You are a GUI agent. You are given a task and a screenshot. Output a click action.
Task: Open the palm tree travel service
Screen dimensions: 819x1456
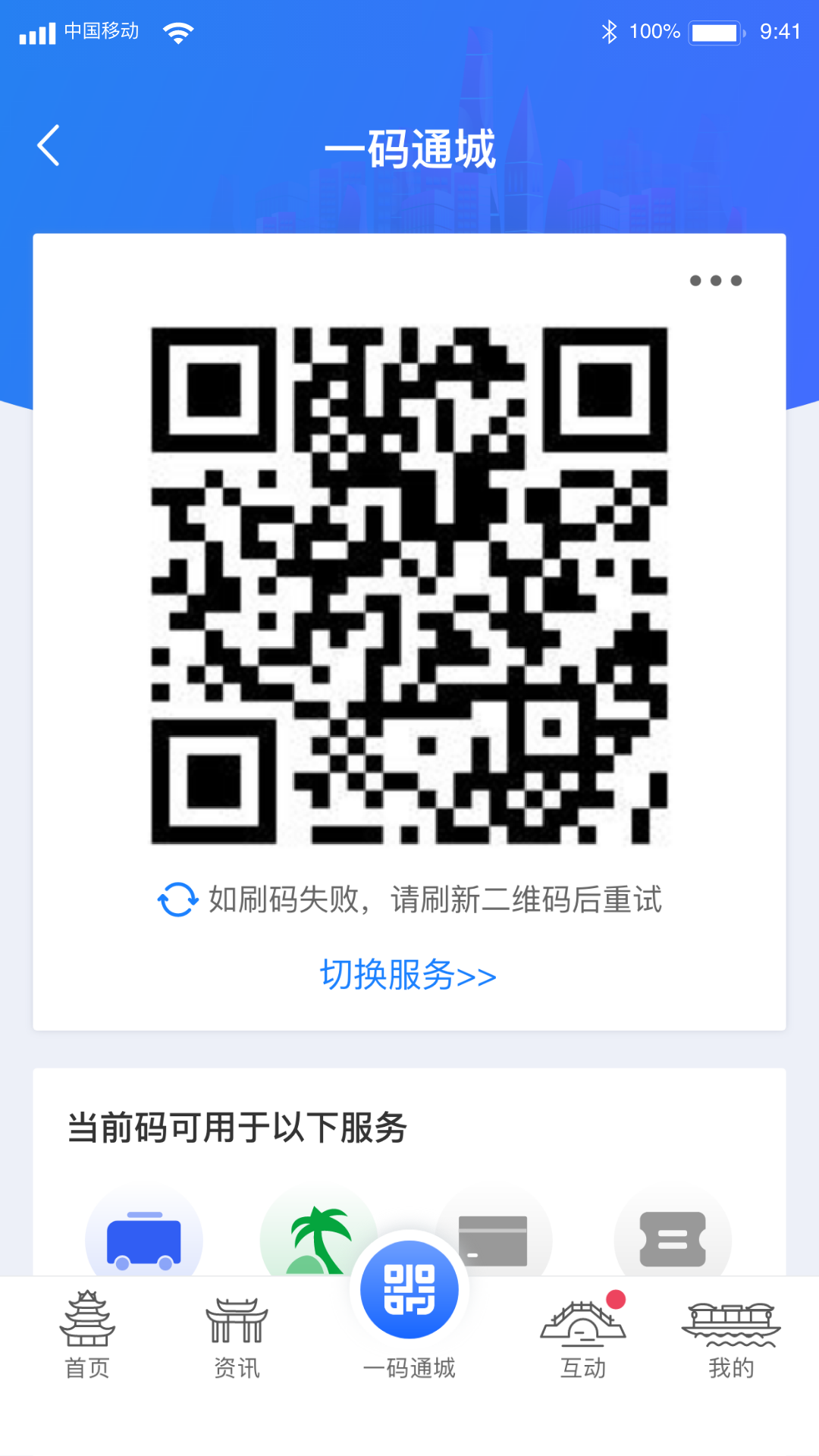(x=320, y=1238)
